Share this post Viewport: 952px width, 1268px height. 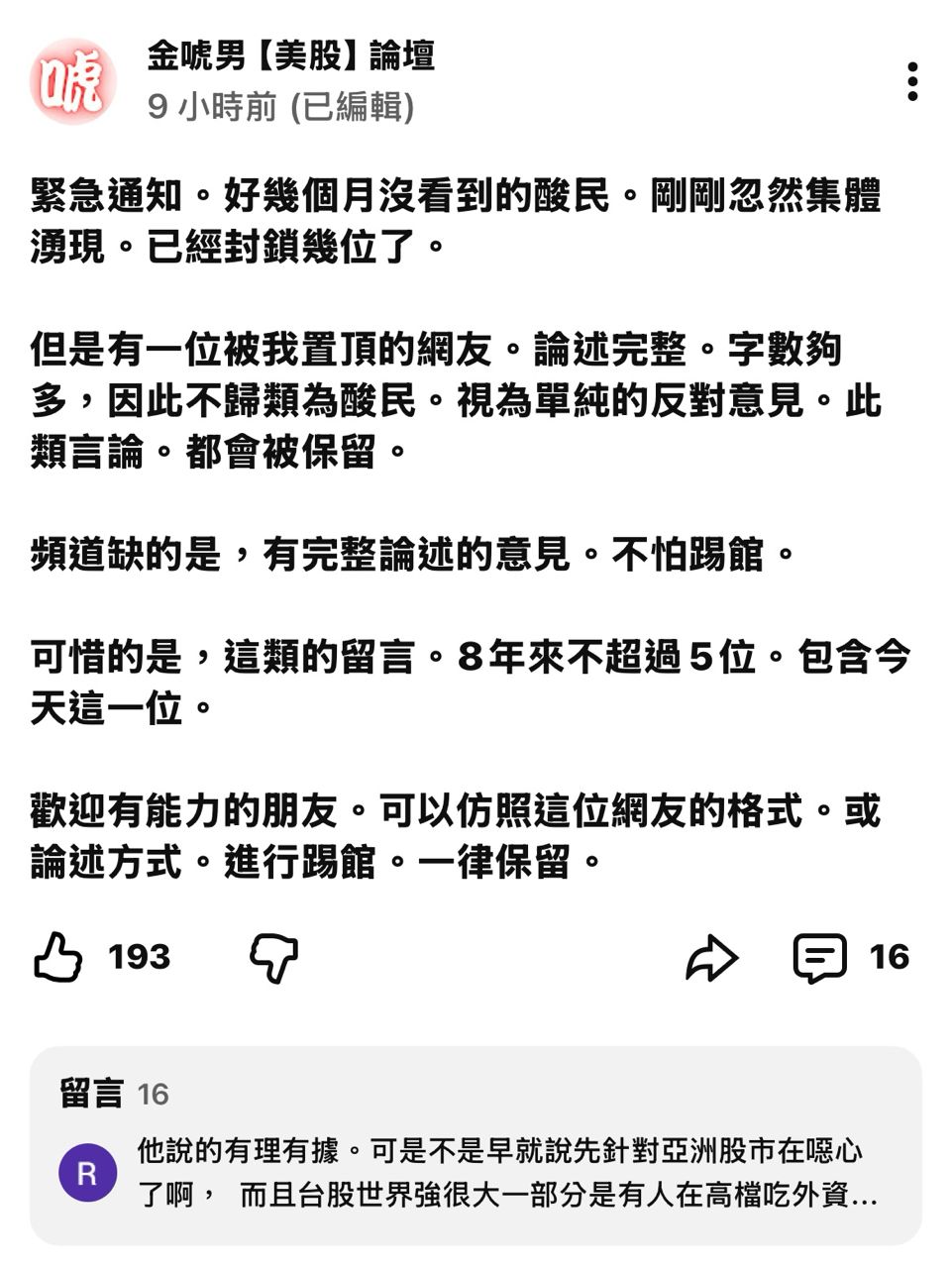[x=711, y=957]
